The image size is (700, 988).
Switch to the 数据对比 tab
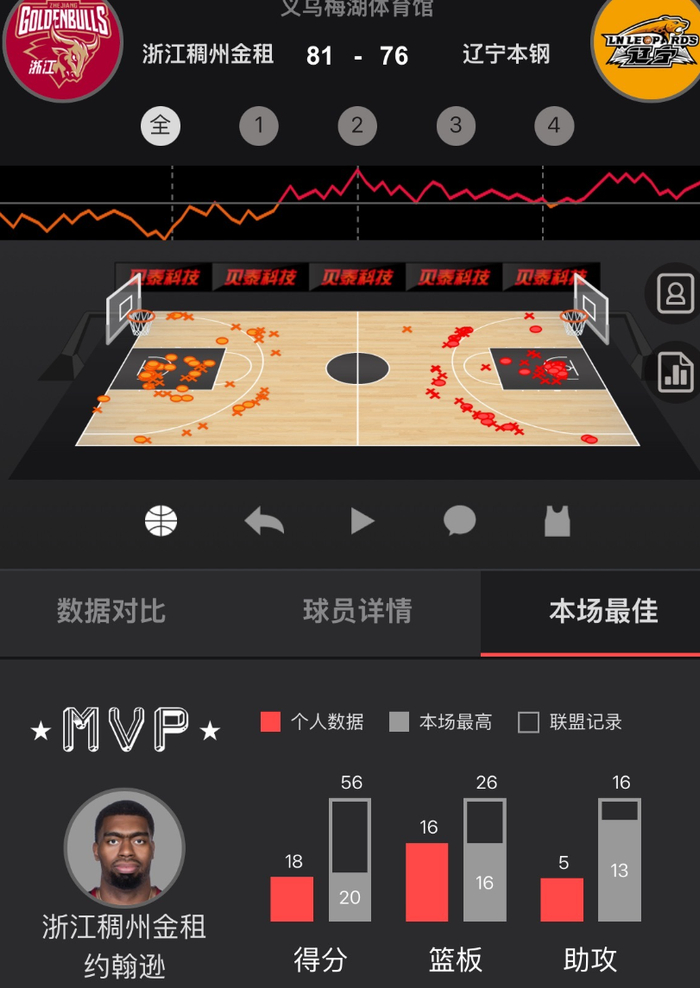(x=111, y=611)
